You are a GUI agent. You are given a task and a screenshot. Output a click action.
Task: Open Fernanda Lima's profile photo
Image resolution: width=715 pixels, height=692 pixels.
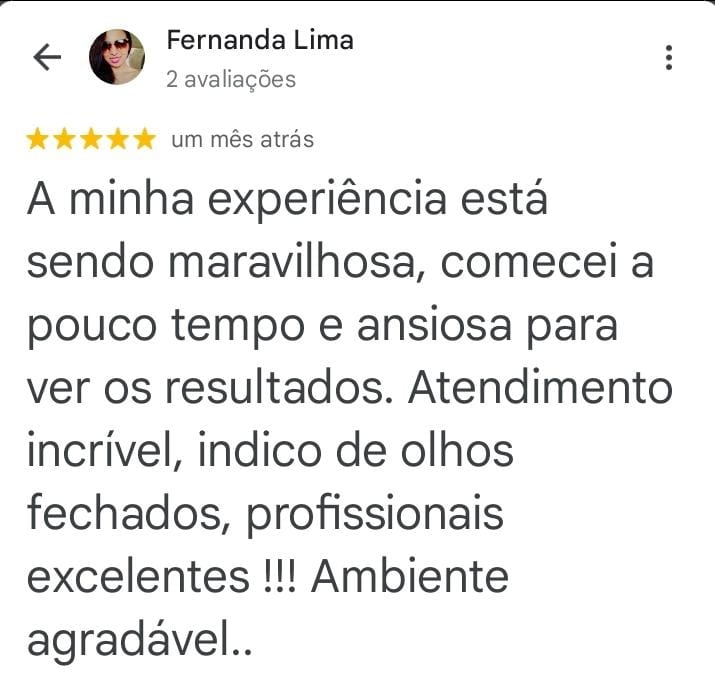click(x=117, y=57)
